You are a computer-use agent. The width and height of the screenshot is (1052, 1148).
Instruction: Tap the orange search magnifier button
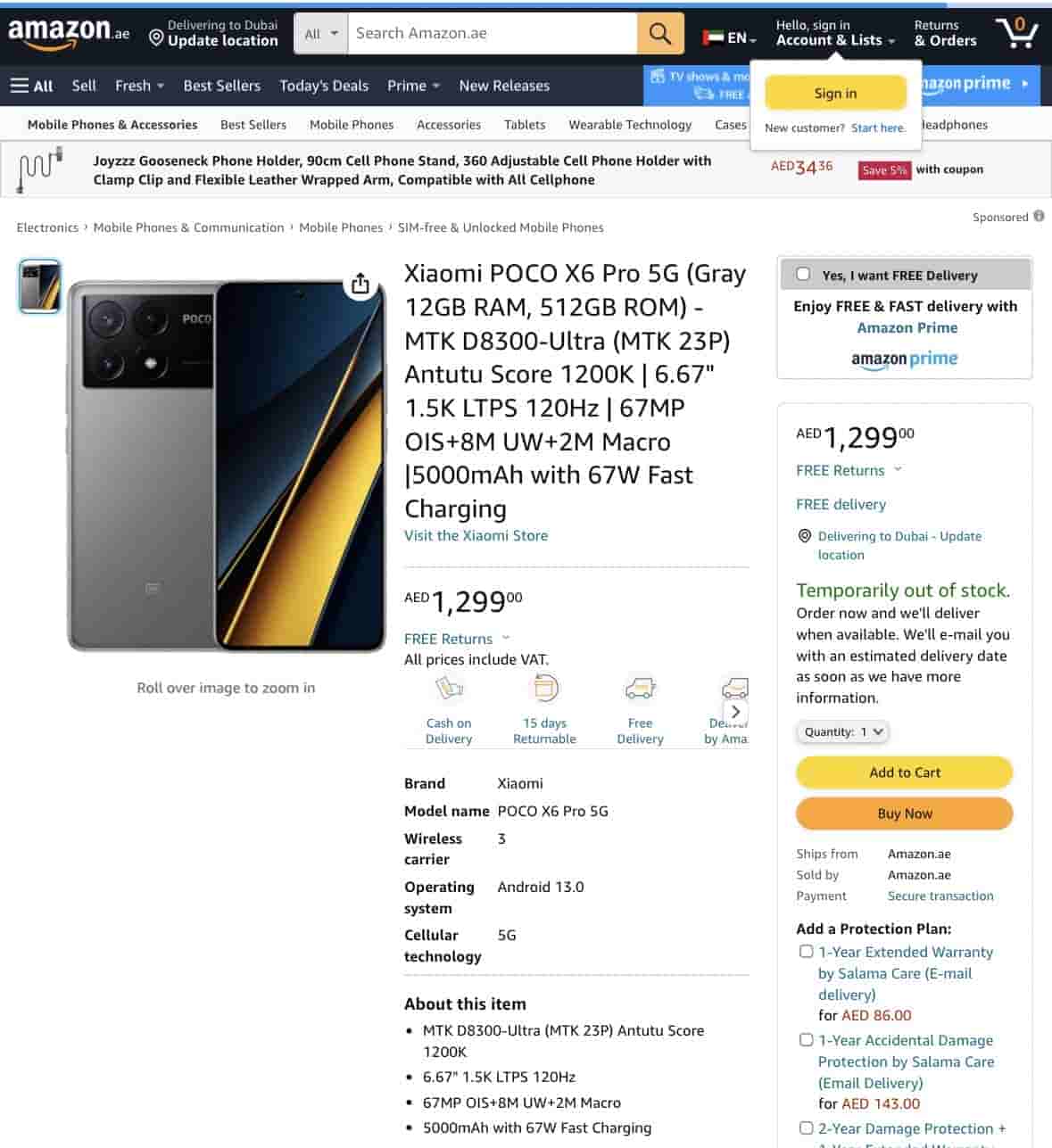660,34
